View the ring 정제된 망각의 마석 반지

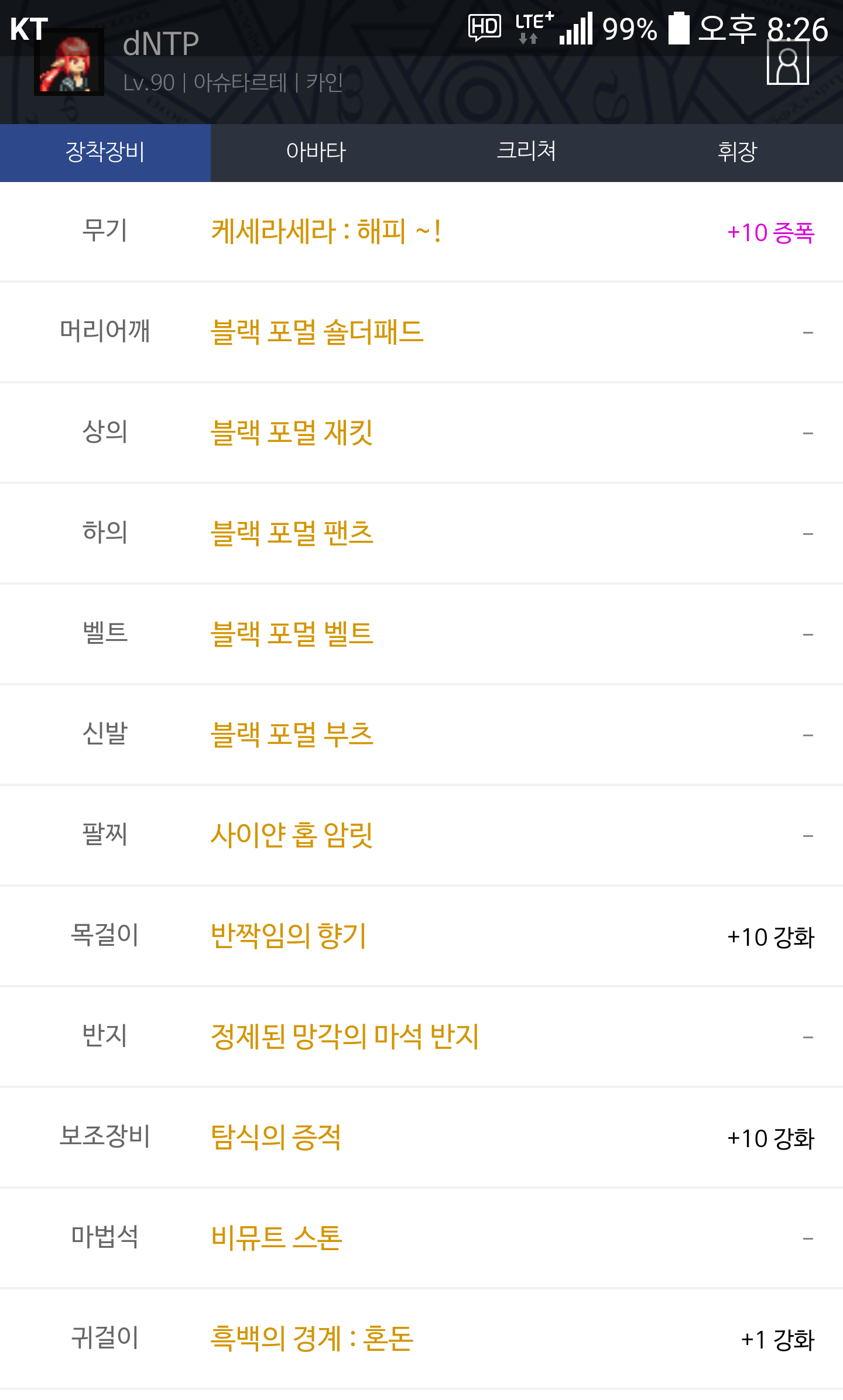pyautogui.click(x=344, y=1037)
